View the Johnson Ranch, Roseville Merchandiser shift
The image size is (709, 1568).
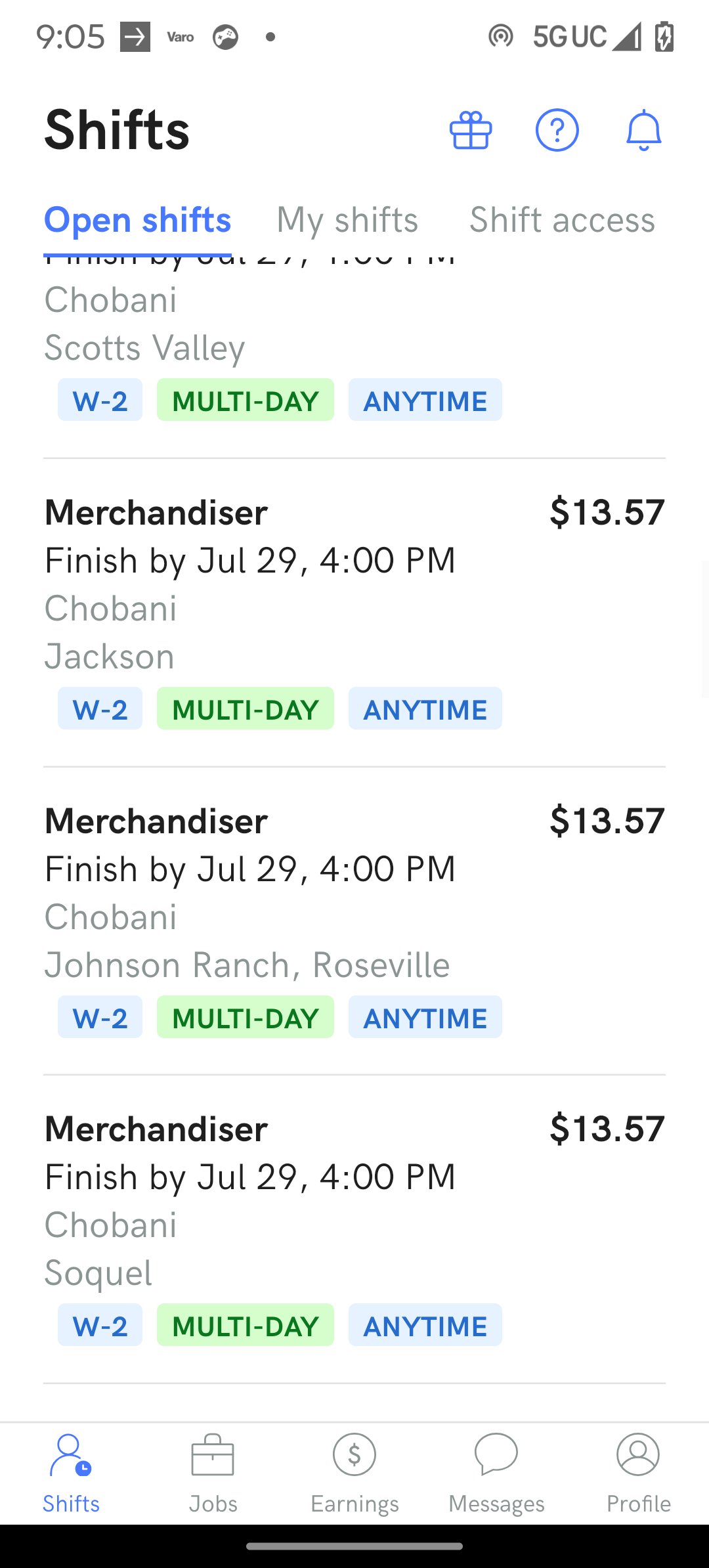coord(354,921)
